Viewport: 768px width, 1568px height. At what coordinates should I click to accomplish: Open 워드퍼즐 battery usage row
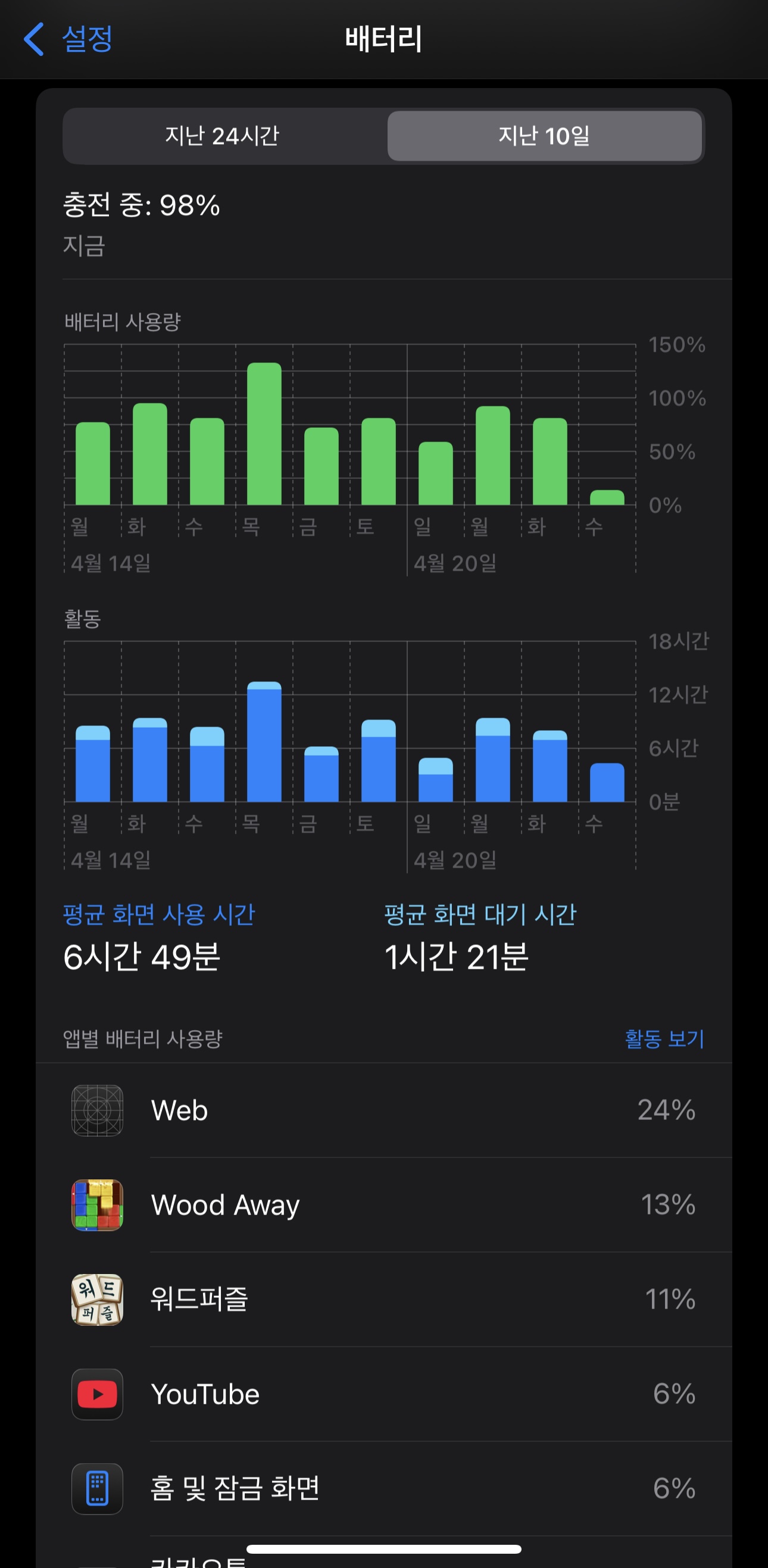coord(383,1299)
